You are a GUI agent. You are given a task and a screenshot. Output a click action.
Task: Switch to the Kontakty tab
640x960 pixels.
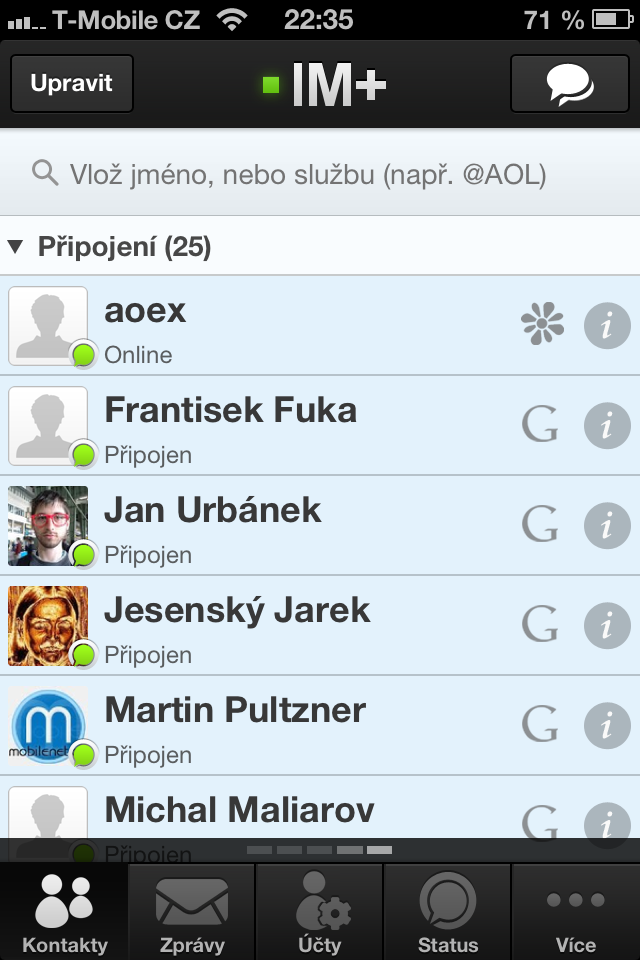coord(64,912)
